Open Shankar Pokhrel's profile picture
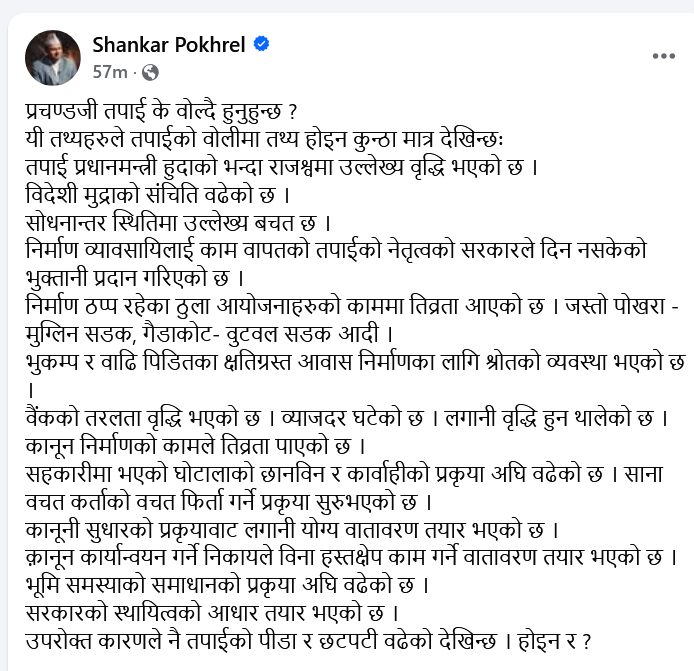The image size is (694, 671). click(x=52, y=57)
